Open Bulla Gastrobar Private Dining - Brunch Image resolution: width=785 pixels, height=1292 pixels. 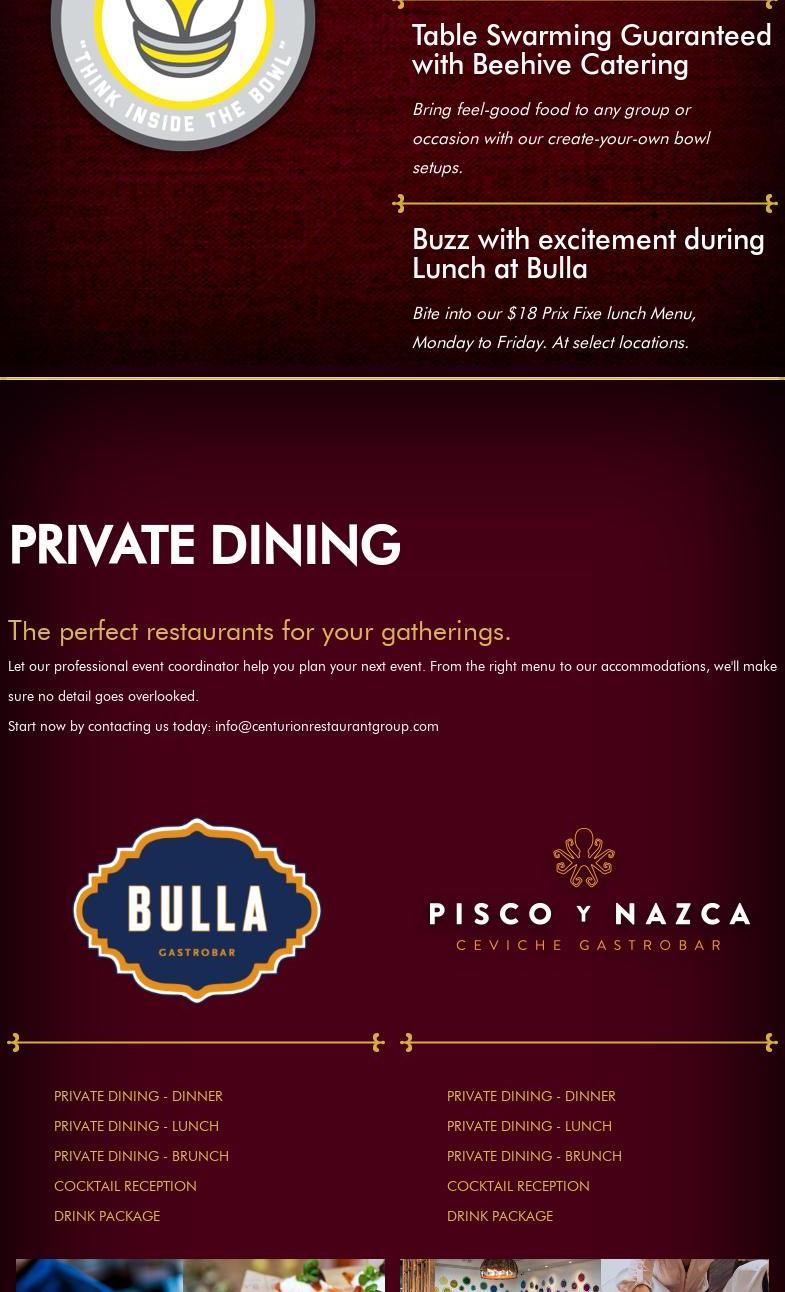point(141,1157)
